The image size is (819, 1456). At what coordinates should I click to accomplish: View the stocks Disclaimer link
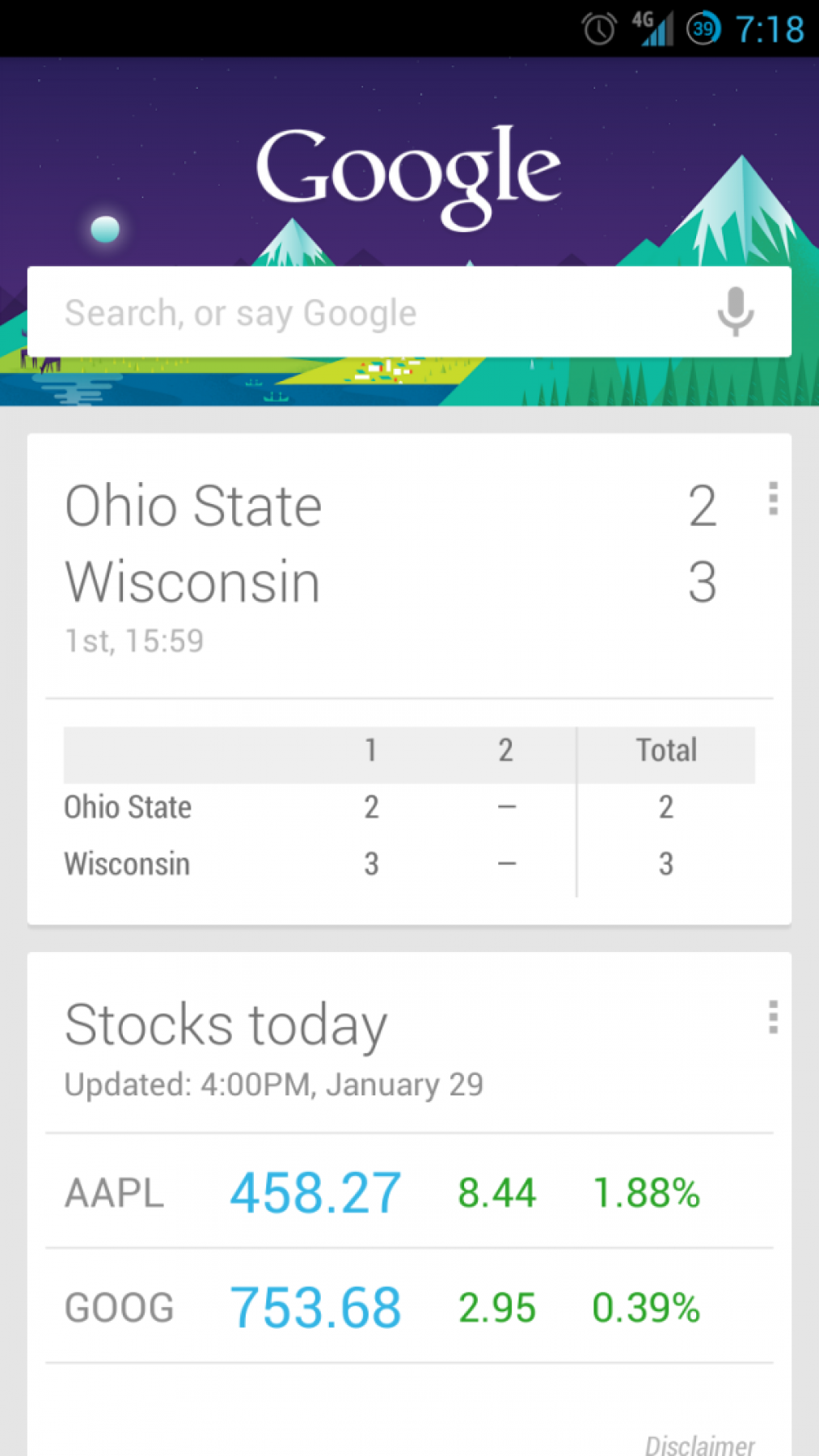[699, 1445]
